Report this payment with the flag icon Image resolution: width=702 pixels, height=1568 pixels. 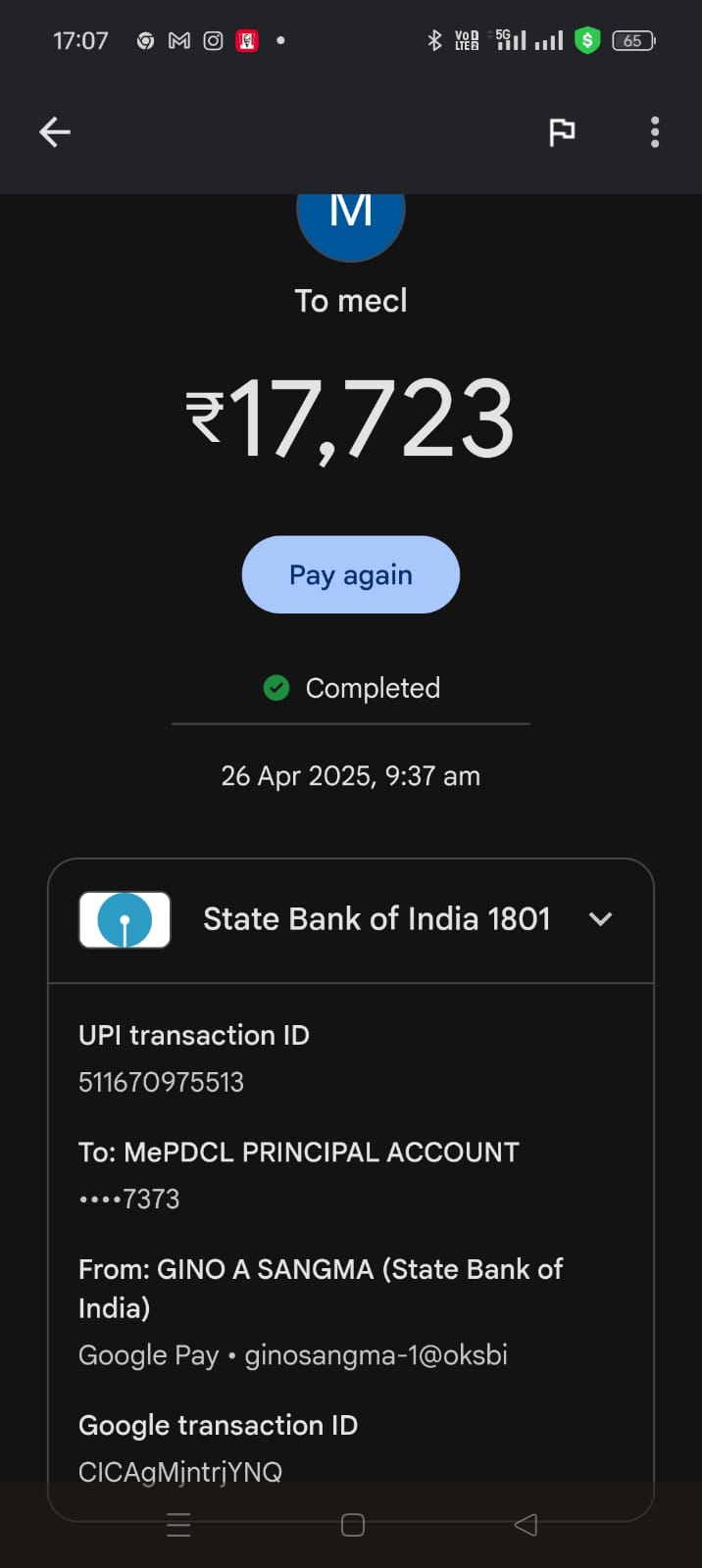tap(562, 132)
